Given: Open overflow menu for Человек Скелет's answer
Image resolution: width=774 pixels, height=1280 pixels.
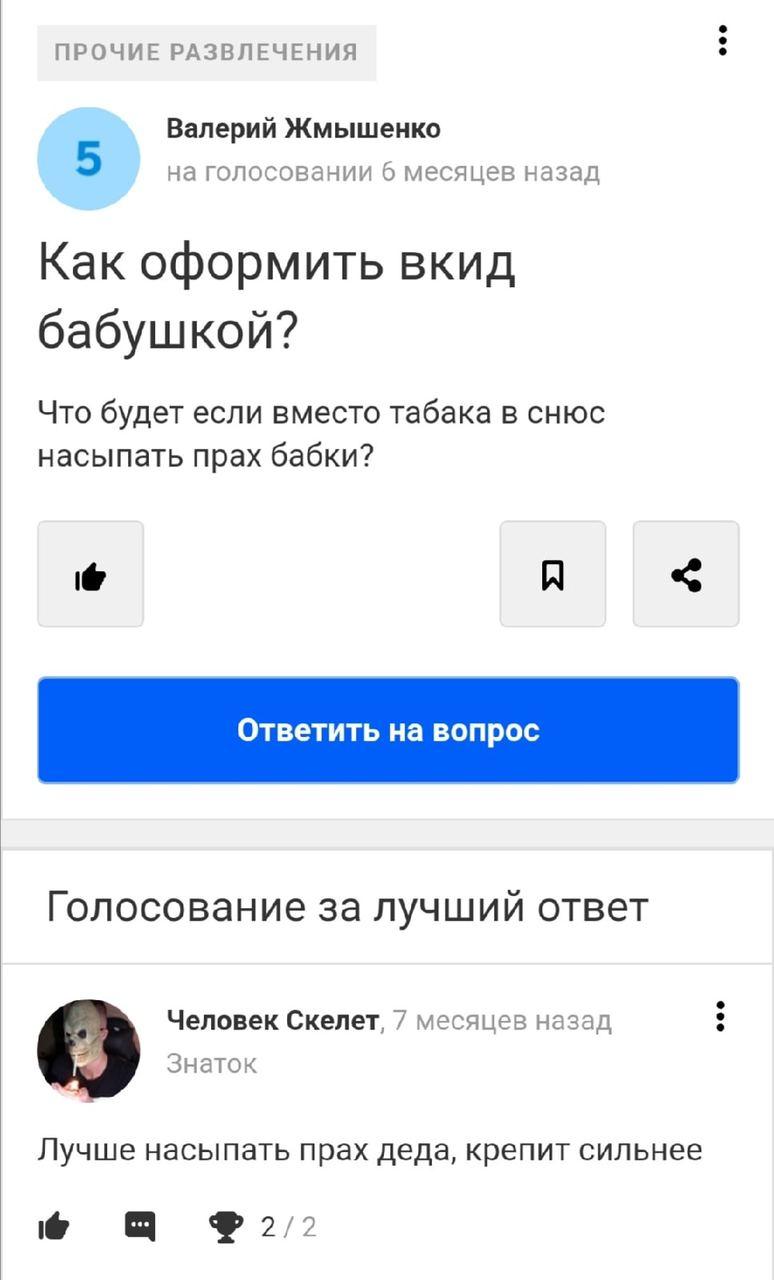Looking at the screenshot, I should [x=721, y=1016].
